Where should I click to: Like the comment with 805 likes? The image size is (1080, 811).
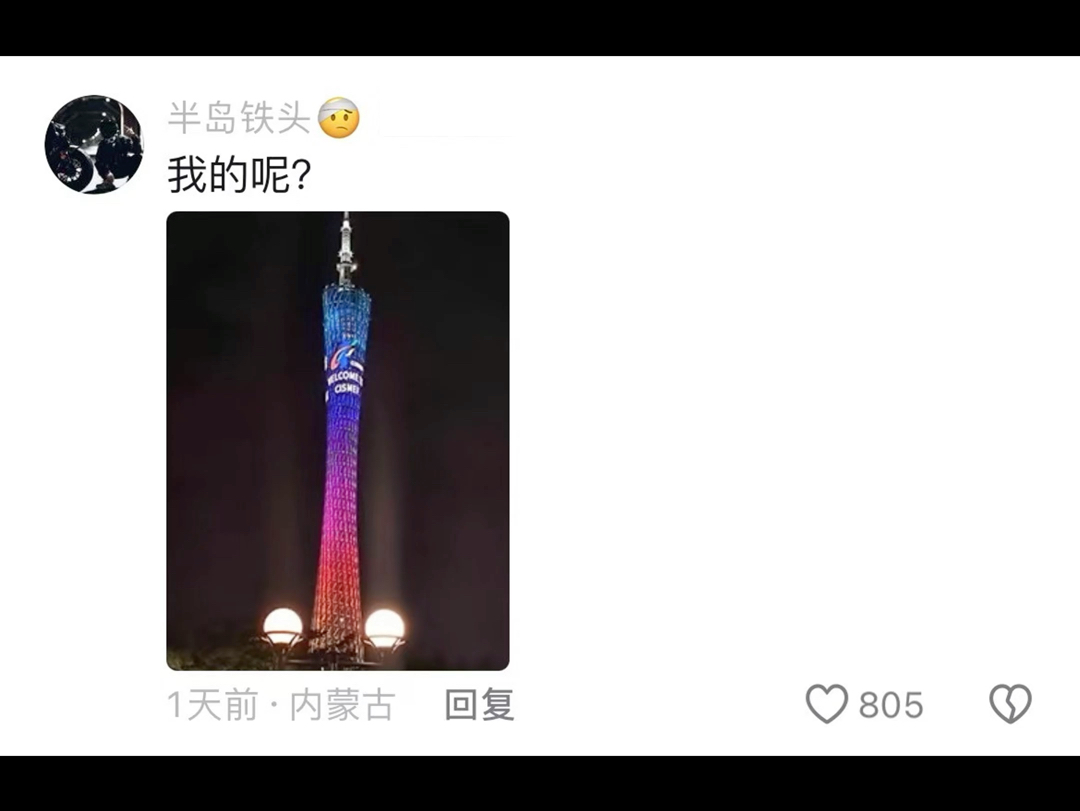[827, 705]
